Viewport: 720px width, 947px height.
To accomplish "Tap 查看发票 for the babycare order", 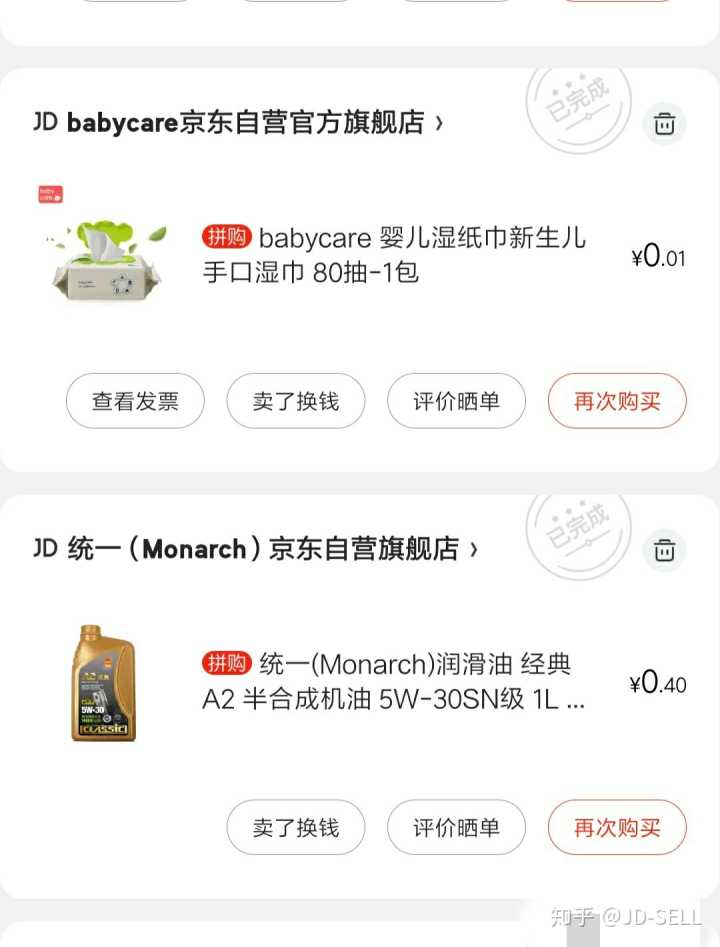I will pos(135,401).
